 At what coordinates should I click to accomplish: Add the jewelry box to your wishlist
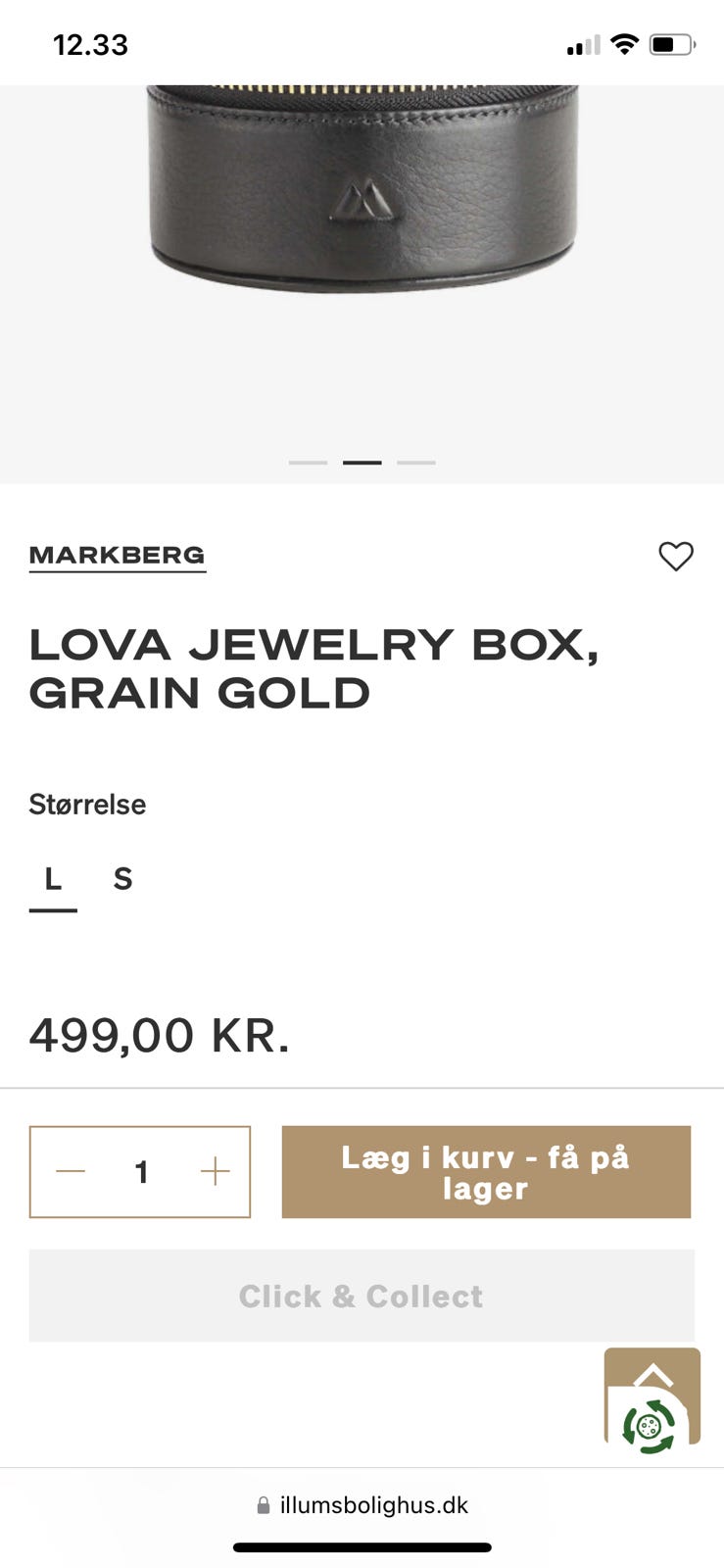point(675,556)
